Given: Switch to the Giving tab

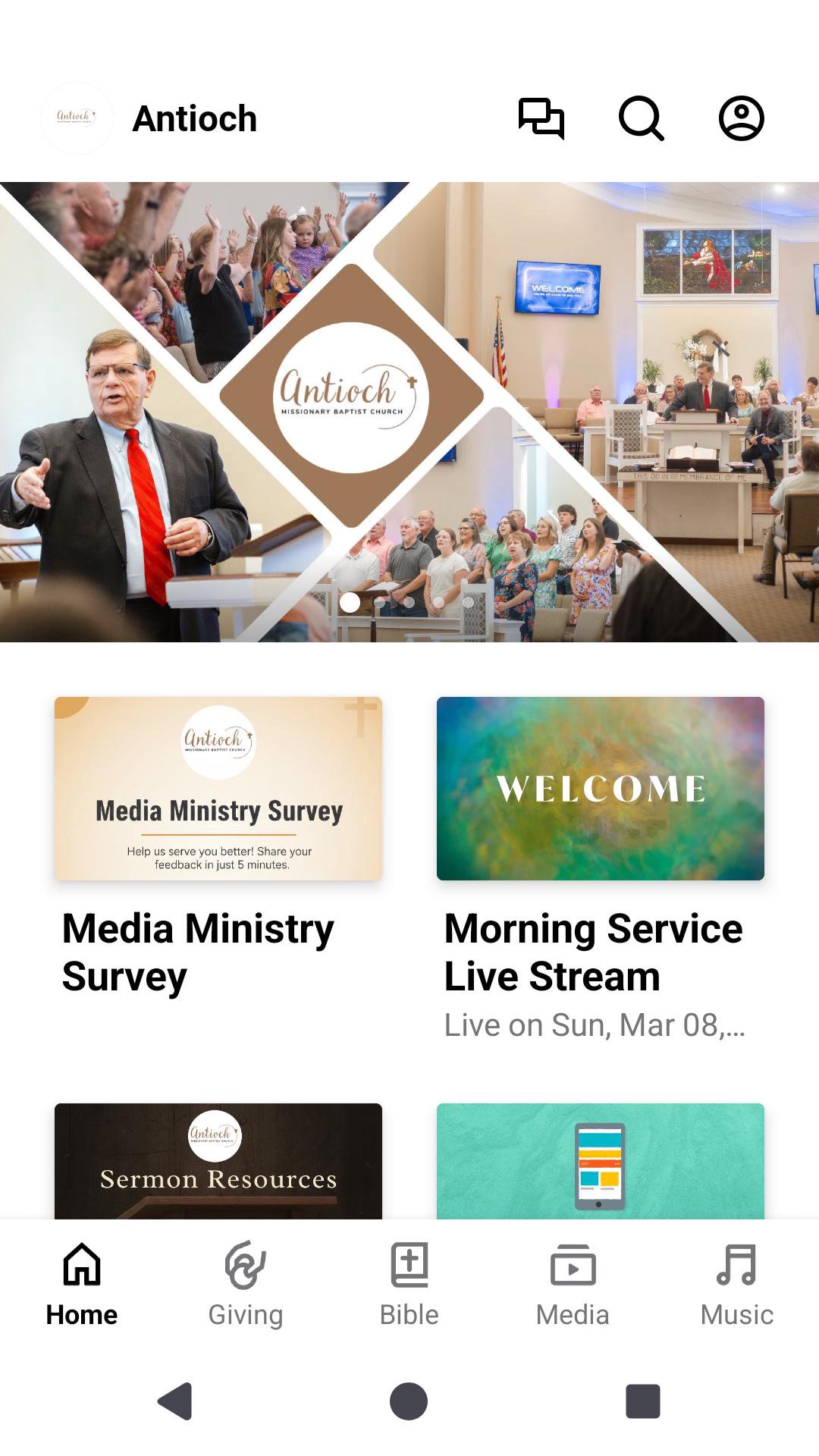Looking at the screenshot, I should tap(246, 1283).
